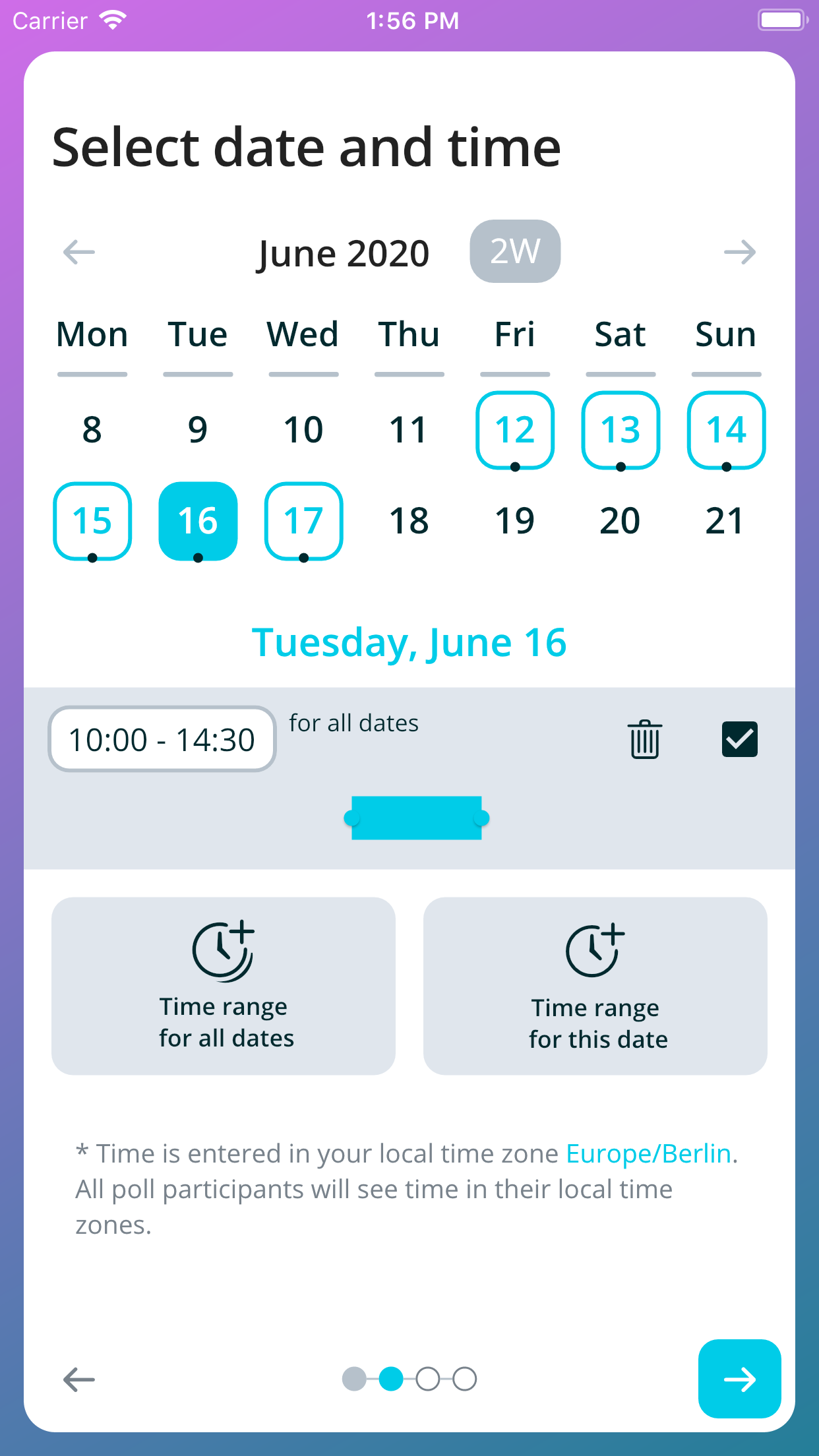Add a time range for all dates
819x1456 pixels.
coord(224,986)
